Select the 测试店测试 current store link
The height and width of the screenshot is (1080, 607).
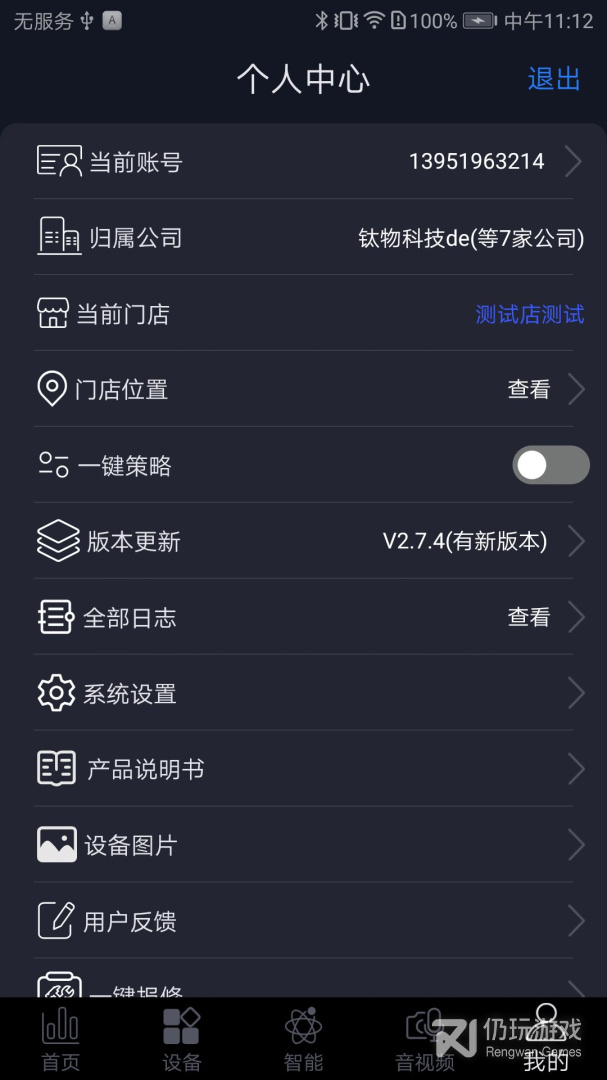pyautogui.click(x=529, y=314)
